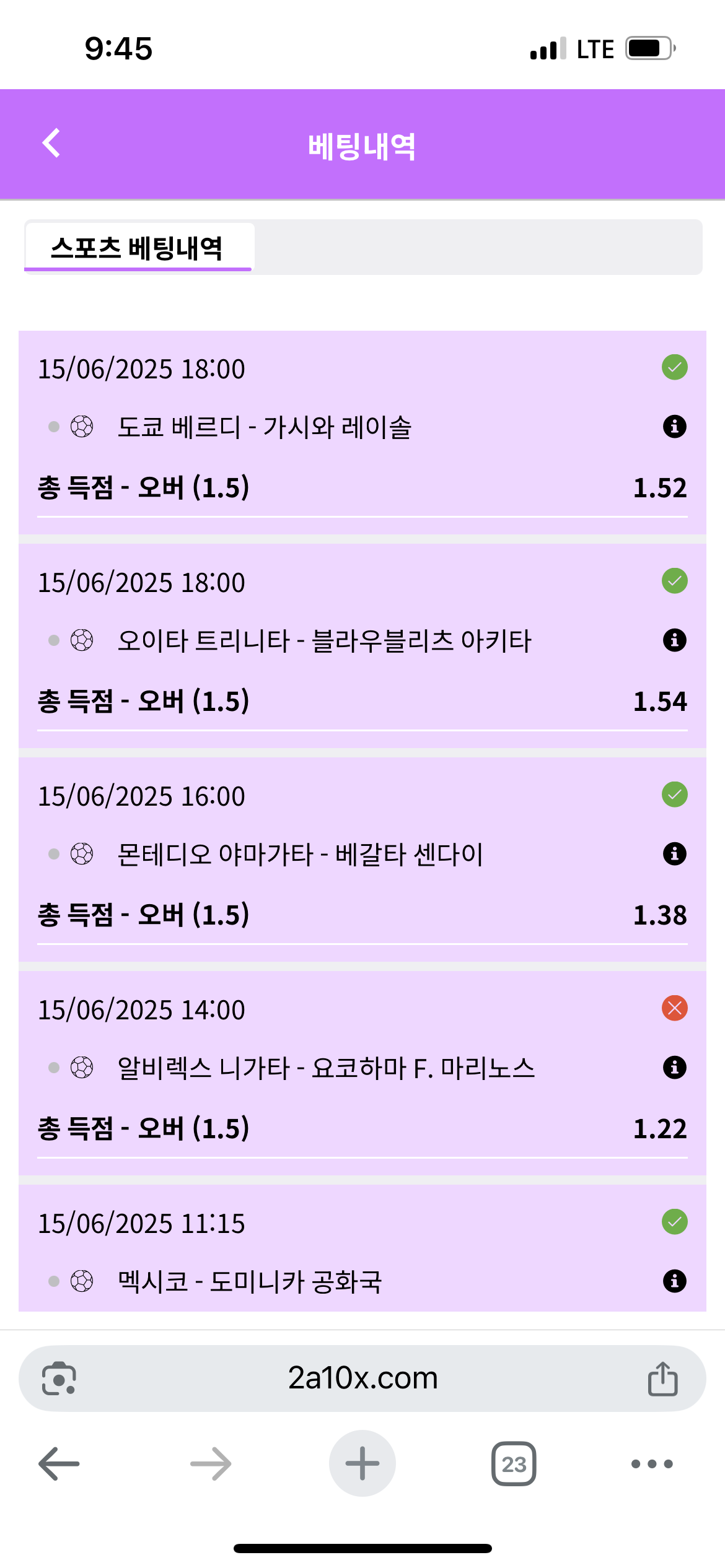Image resolution: width=725 pixels, height=1568 pixels.
Task: Tap the 2a10x.com address bar
Action: [x=362, y=1378]
